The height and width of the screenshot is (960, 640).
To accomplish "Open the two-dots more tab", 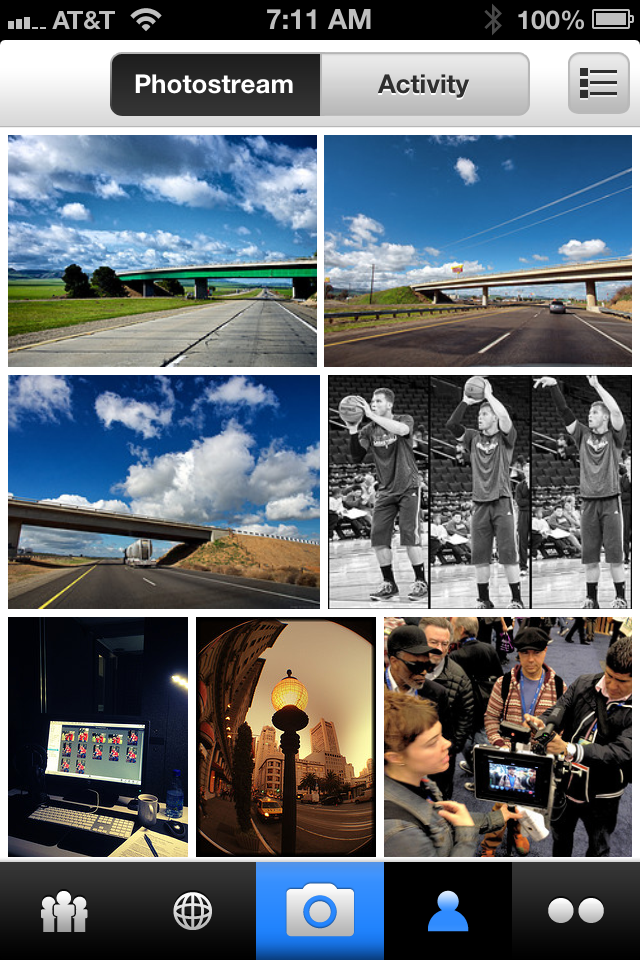I will tap(576, 912).
